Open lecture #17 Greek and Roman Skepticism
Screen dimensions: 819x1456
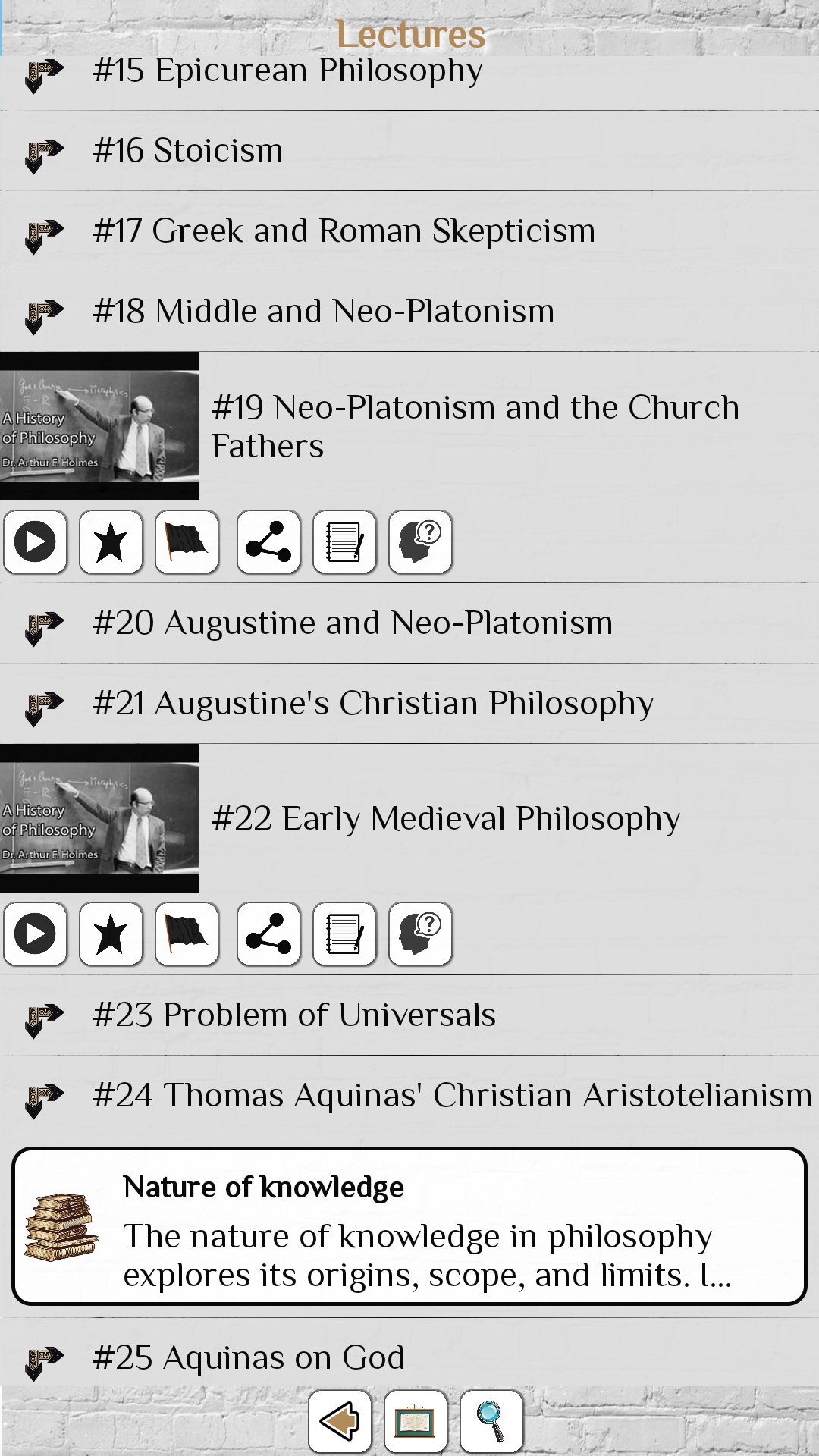[344, 231]
